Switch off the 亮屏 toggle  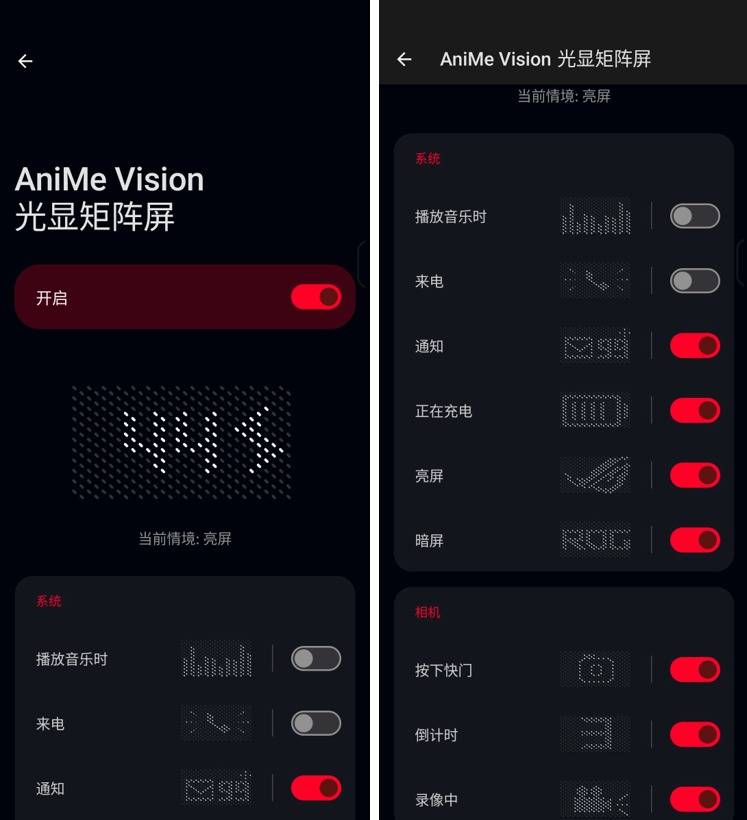694,476
